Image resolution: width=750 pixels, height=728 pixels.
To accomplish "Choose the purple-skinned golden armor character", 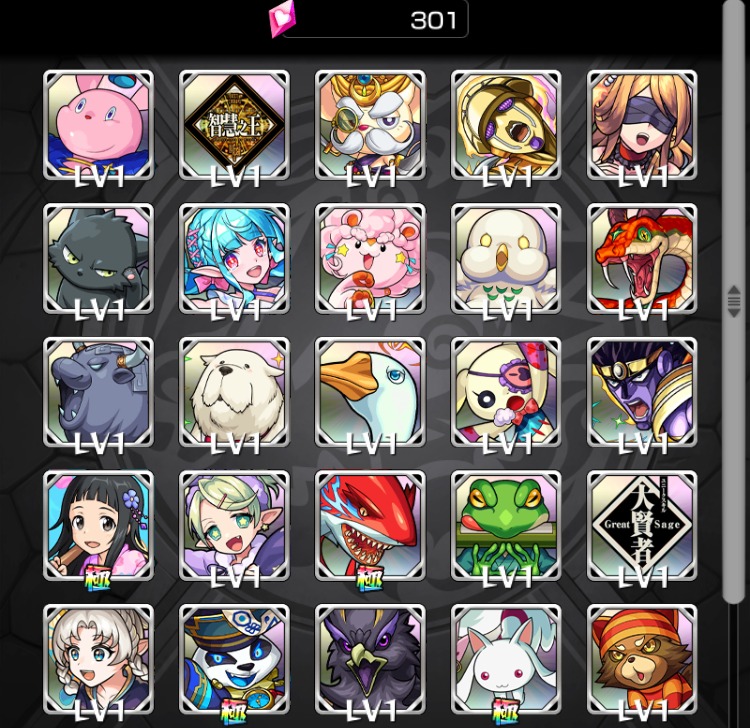I will pos(642,392).
